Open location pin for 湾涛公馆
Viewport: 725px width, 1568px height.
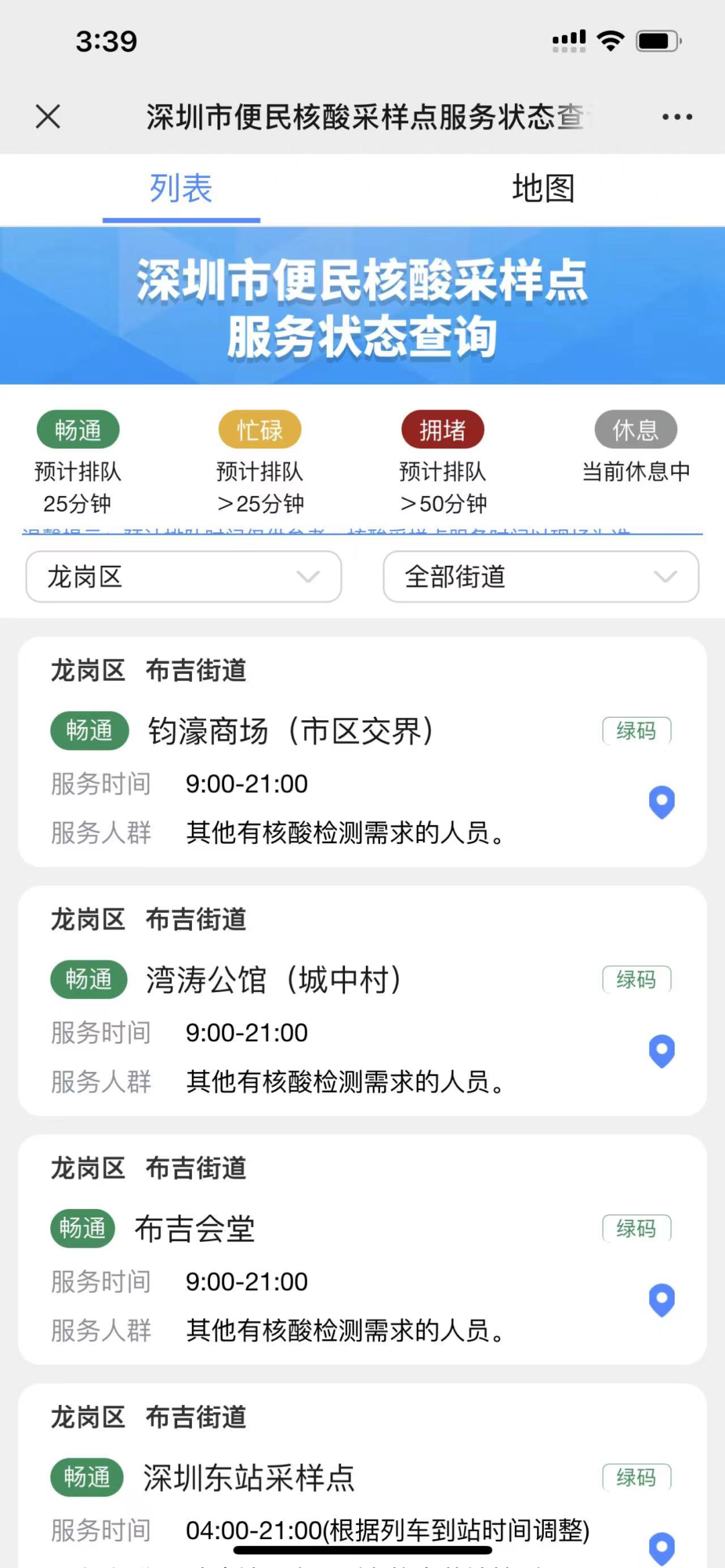[x=662, y=1051]
